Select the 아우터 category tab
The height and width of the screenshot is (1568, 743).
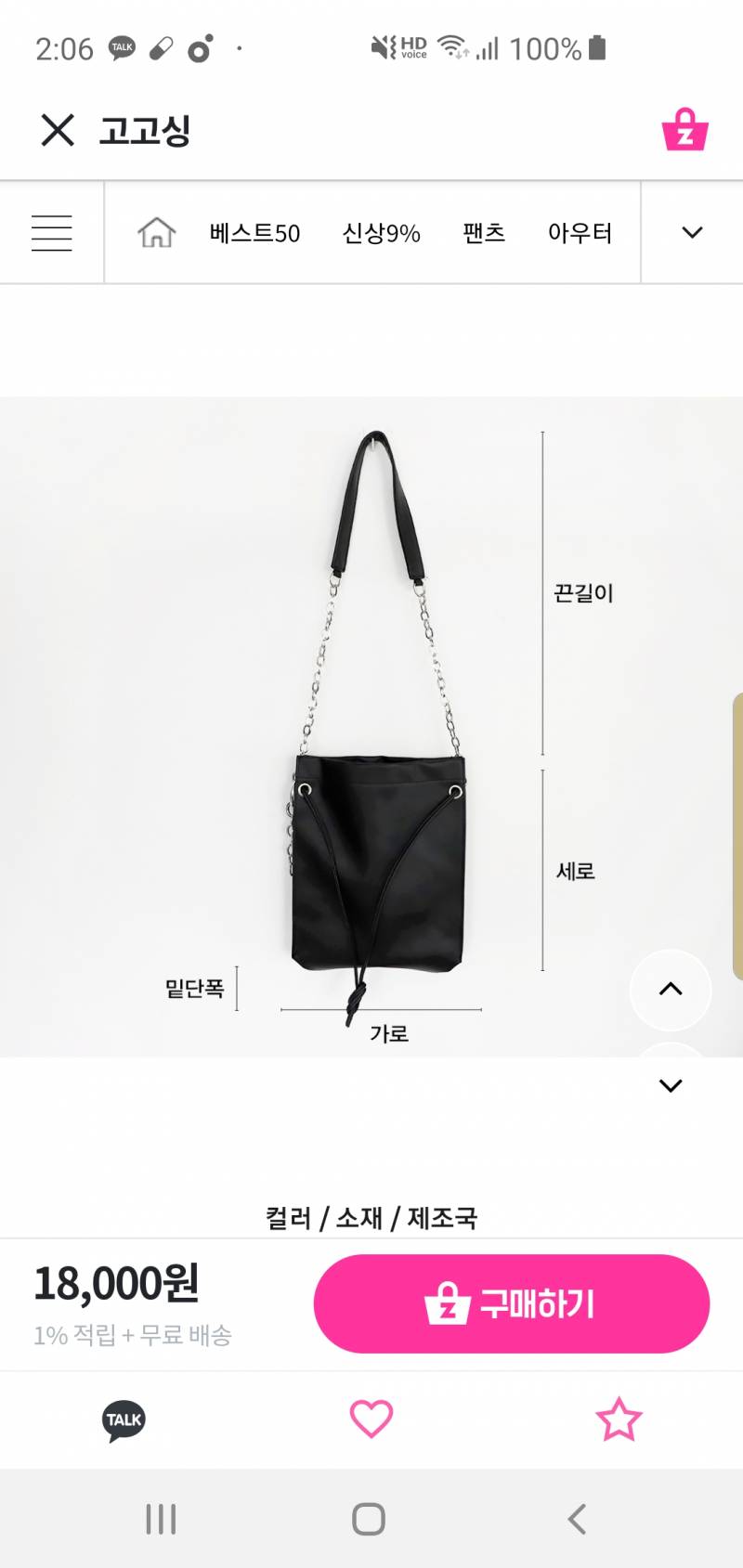tap(580, 233)
